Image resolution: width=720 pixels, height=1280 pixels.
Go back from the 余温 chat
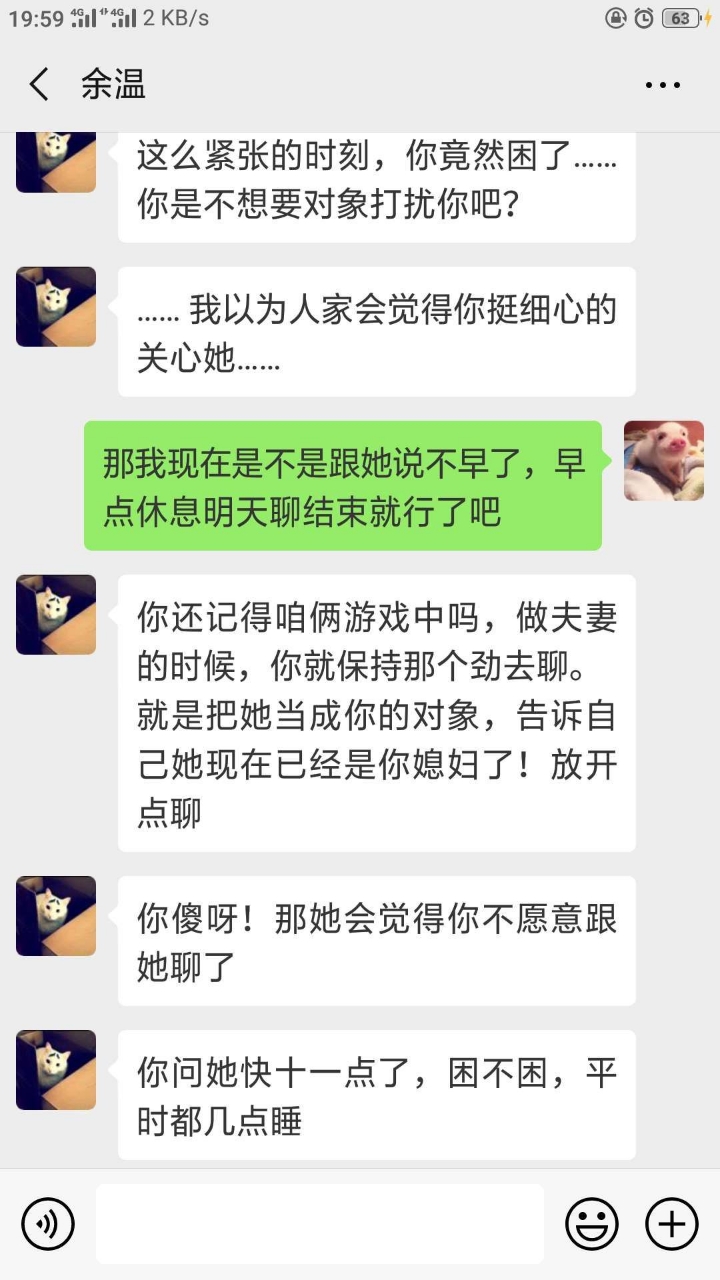[39, 85]
